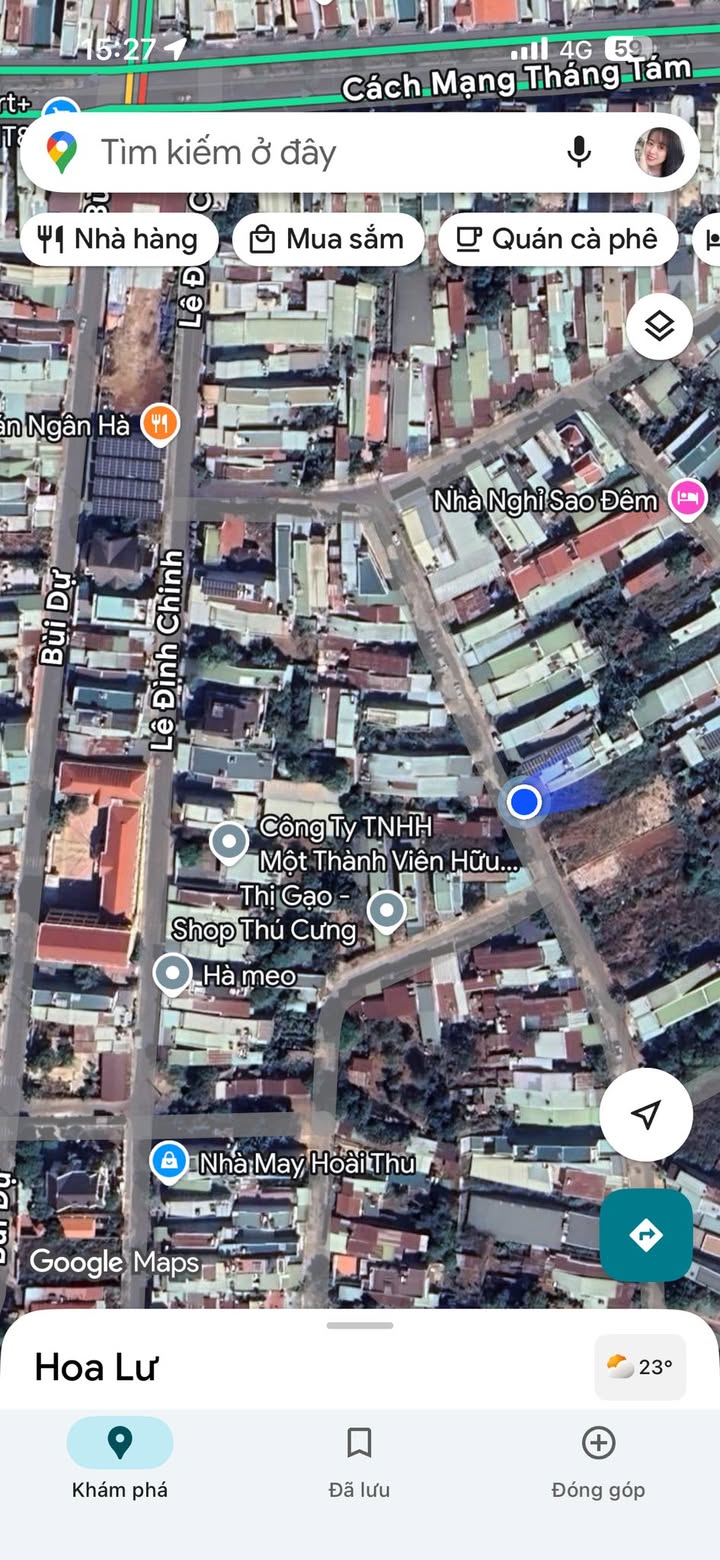The image size is (720, 1560).
Task: Switch to the Đã lưu tab
Action: 359,1461
